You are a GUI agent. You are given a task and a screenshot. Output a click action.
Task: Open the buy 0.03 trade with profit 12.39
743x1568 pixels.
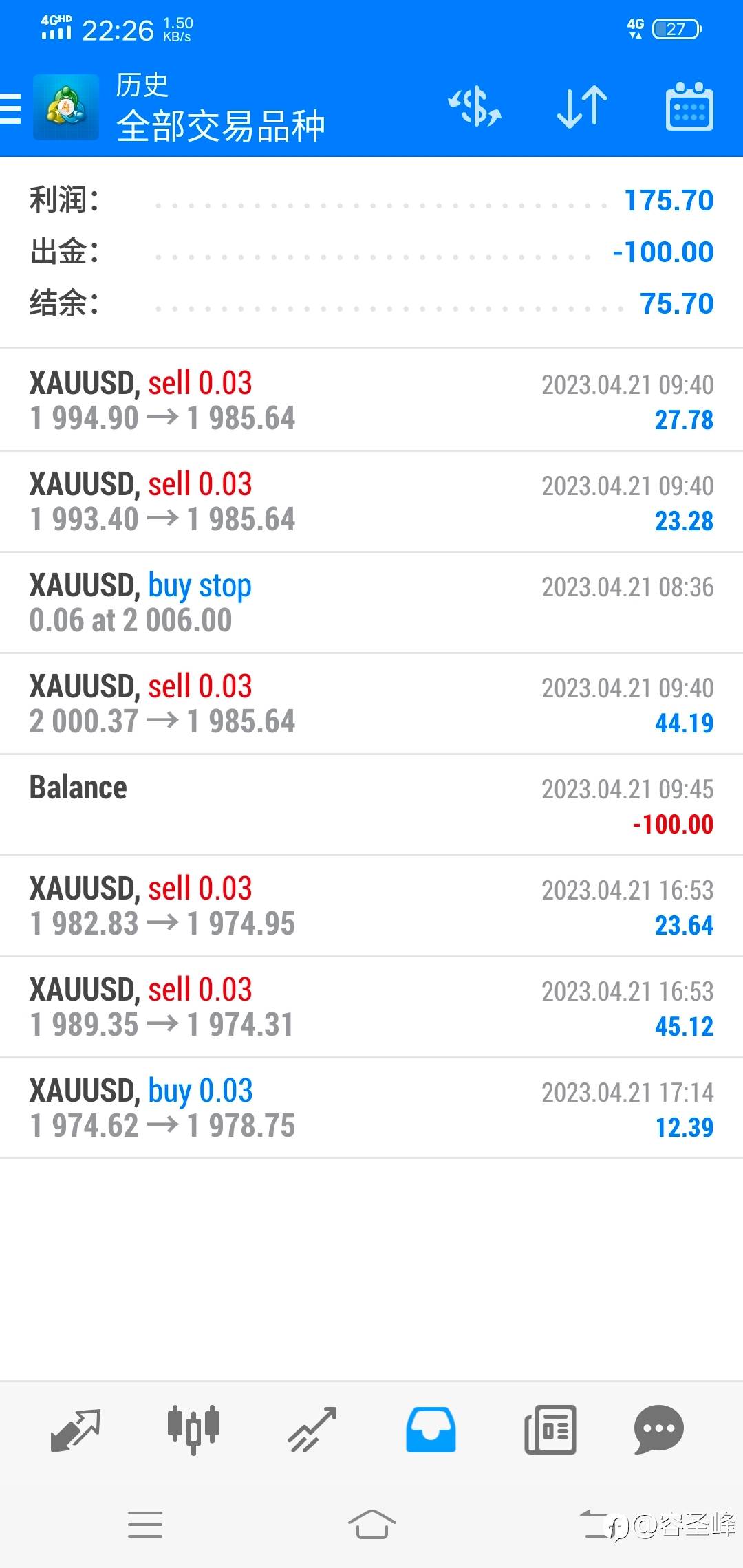coord(371,1108)
